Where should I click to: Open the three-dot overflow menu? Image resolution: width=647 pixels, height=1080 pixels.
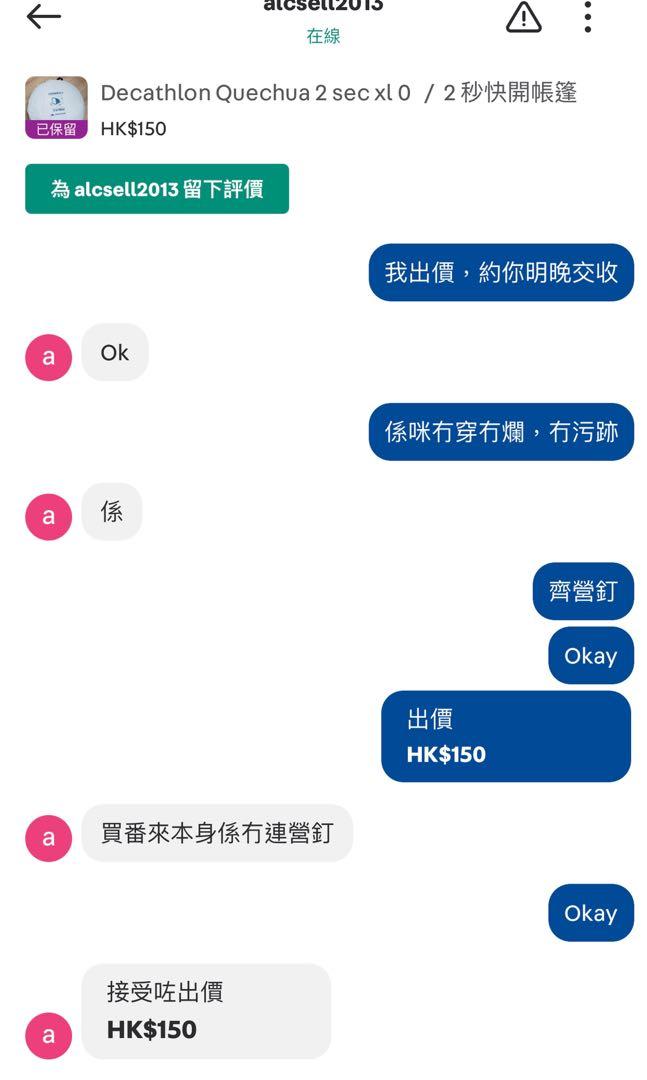[588, 17]
